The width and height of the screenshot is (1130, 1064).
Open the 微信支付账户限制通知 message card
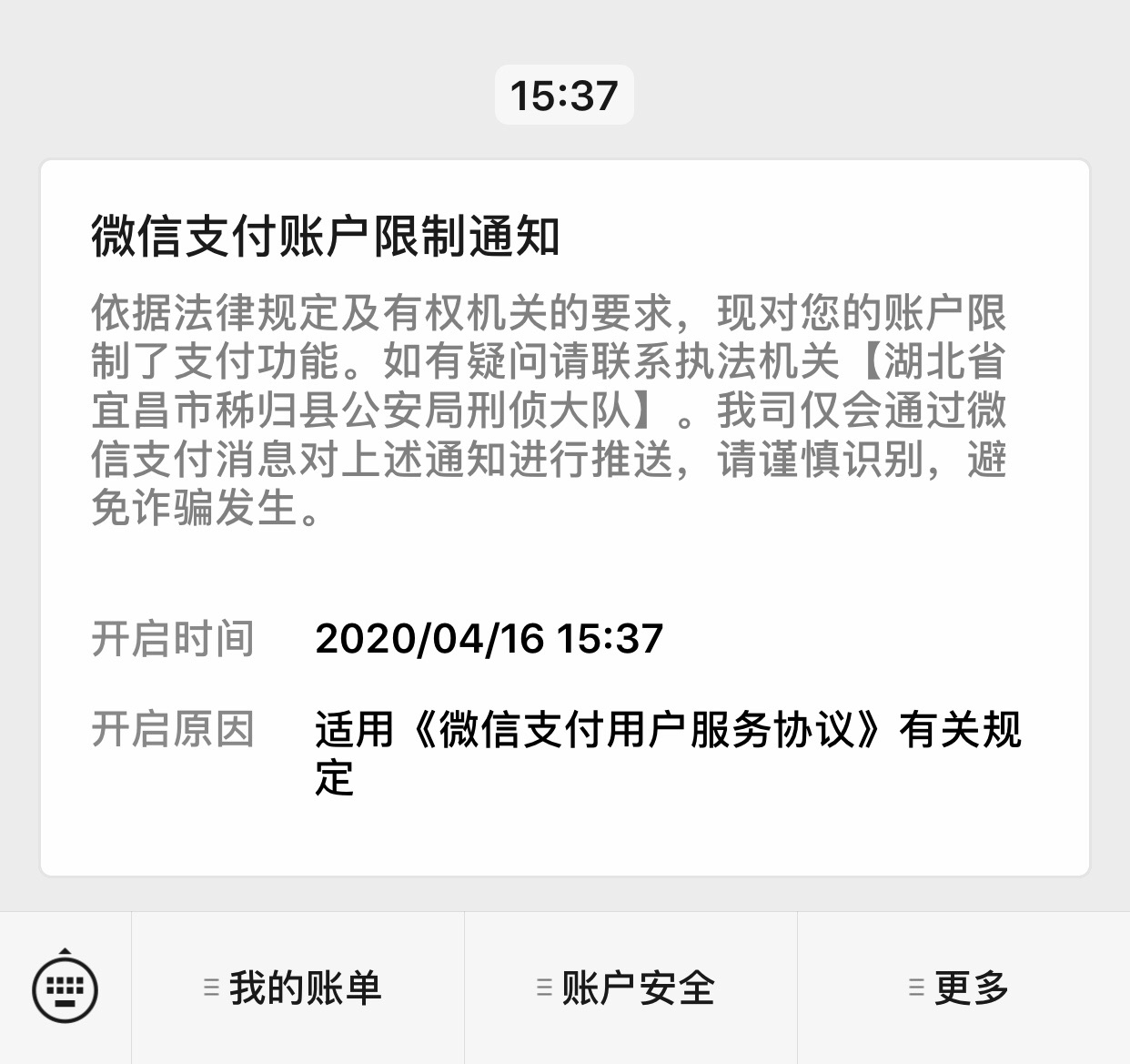click(564, 517)
